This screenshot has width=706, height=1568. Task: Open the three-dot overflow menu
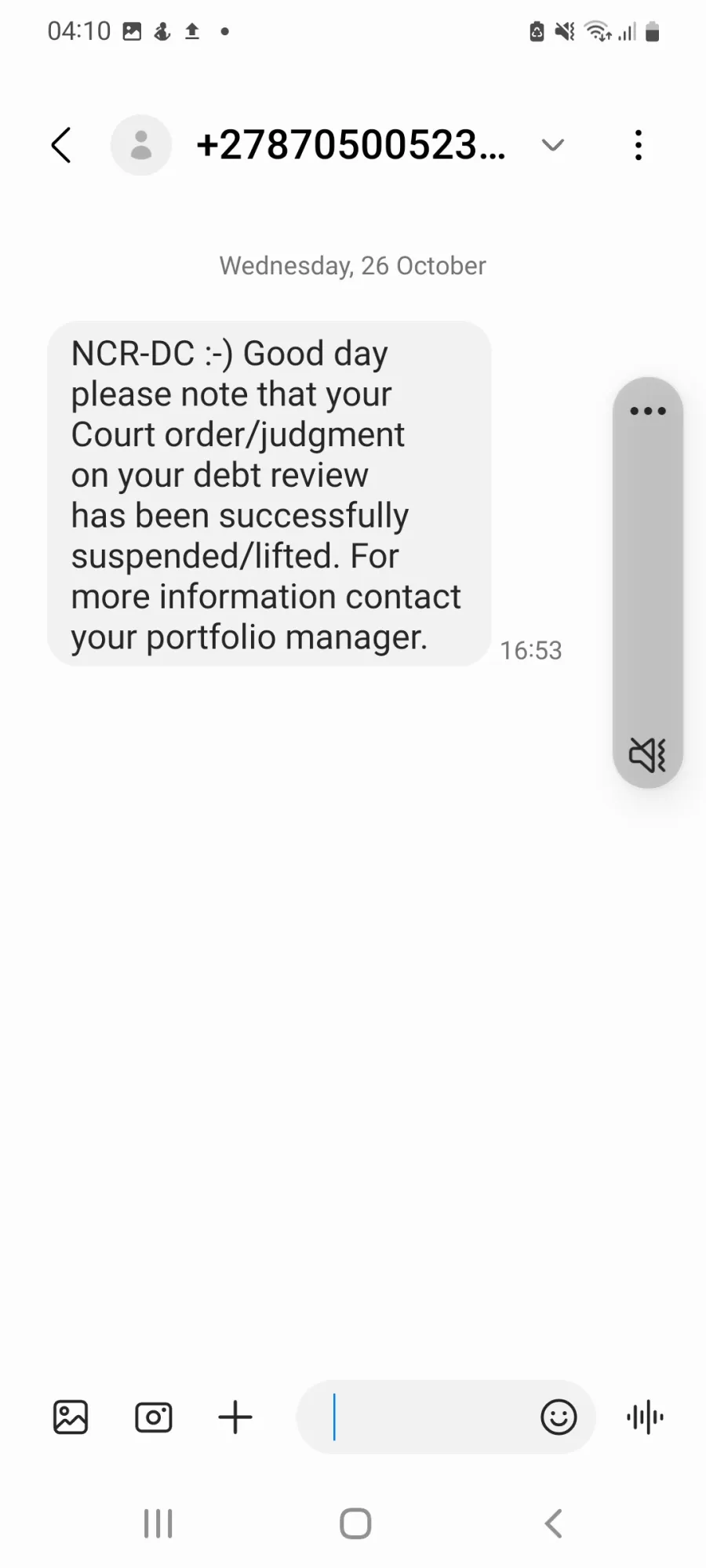click(x=639, y=145)
